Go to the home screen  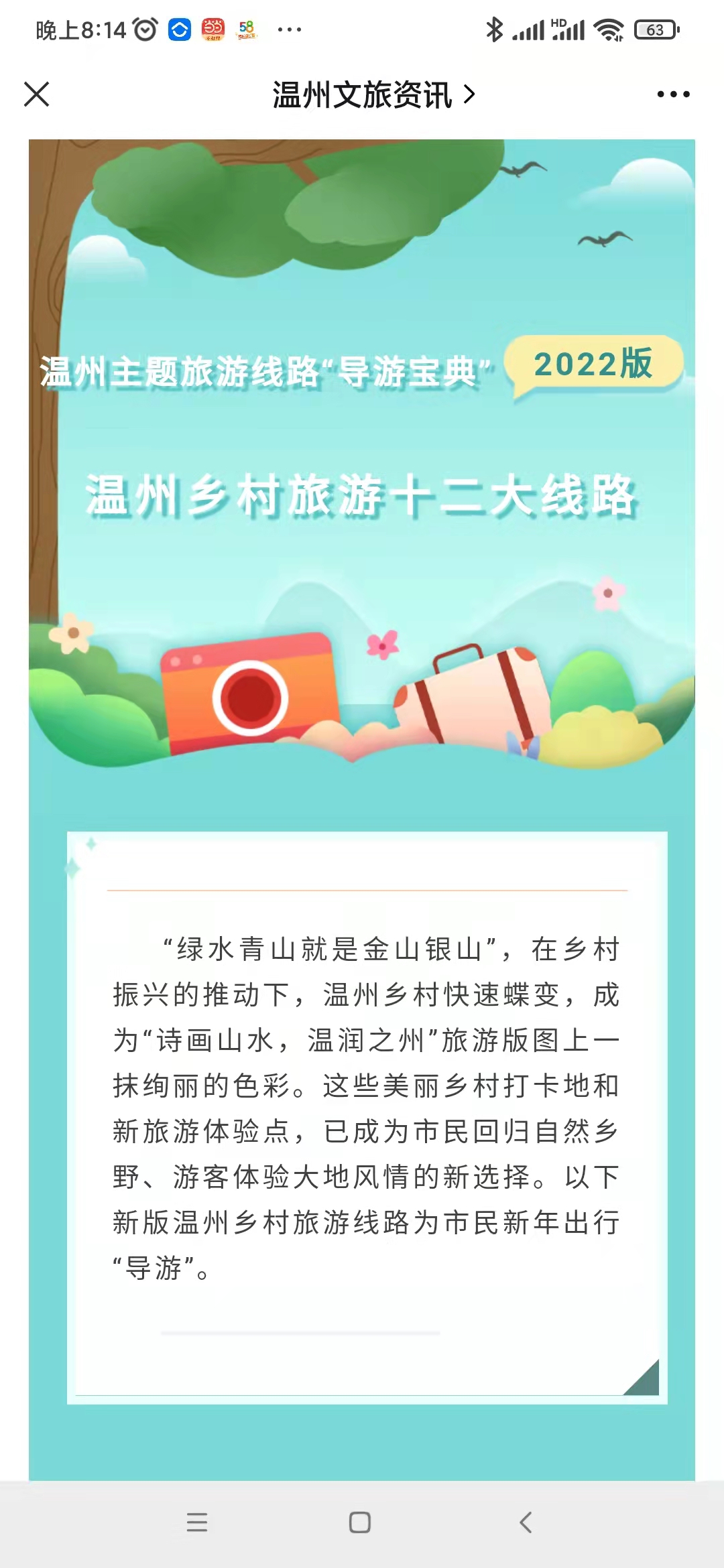[x=360, y=1522]
